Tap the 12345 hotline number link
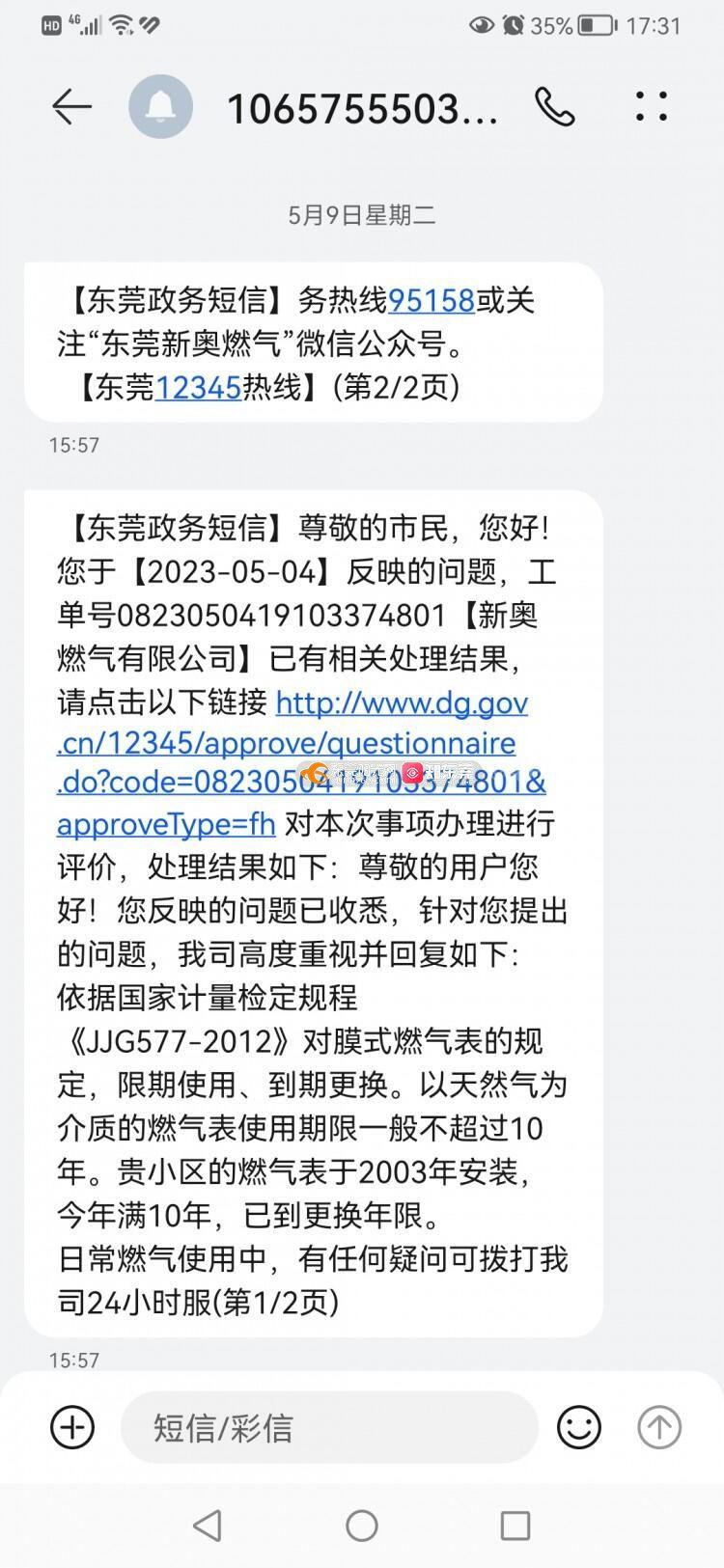 tap(198, 388)
